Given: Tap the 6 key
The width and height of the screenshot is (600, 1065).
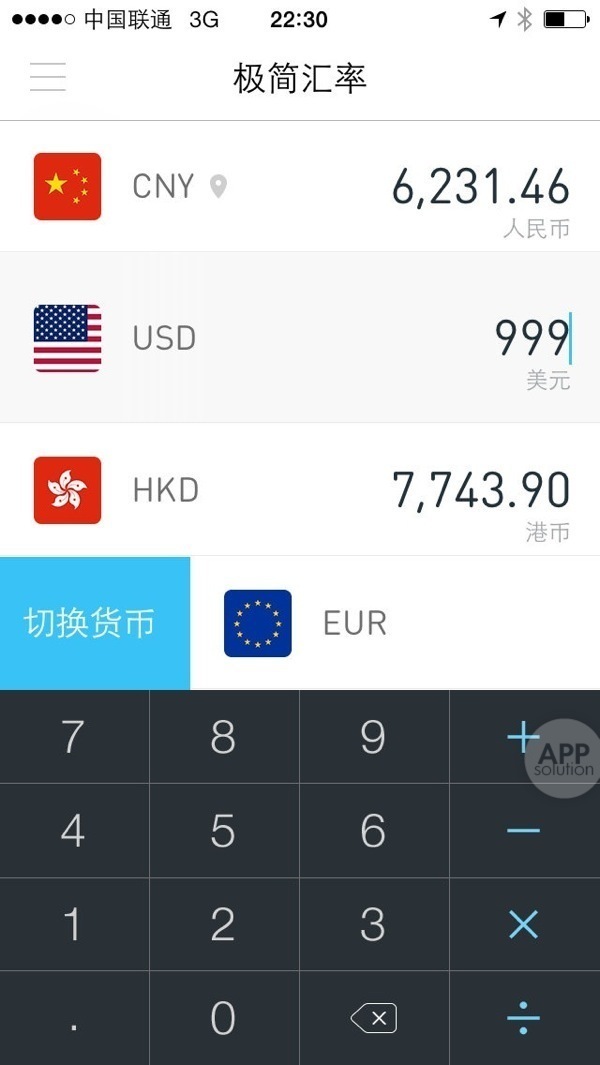Looking at the screenshot, I should (374, 831).
